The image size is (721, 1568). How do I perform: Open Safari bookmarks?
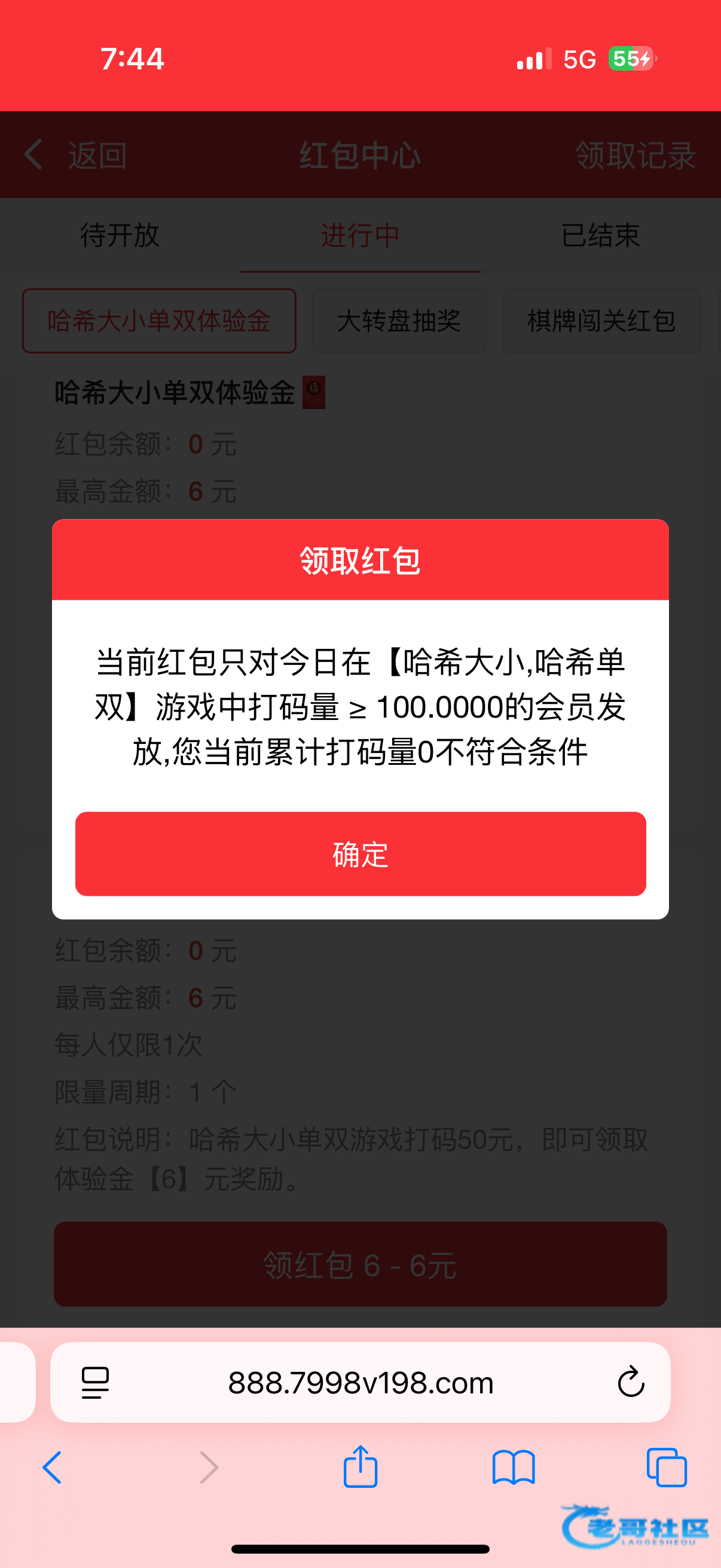click(x=514, y=1467)
